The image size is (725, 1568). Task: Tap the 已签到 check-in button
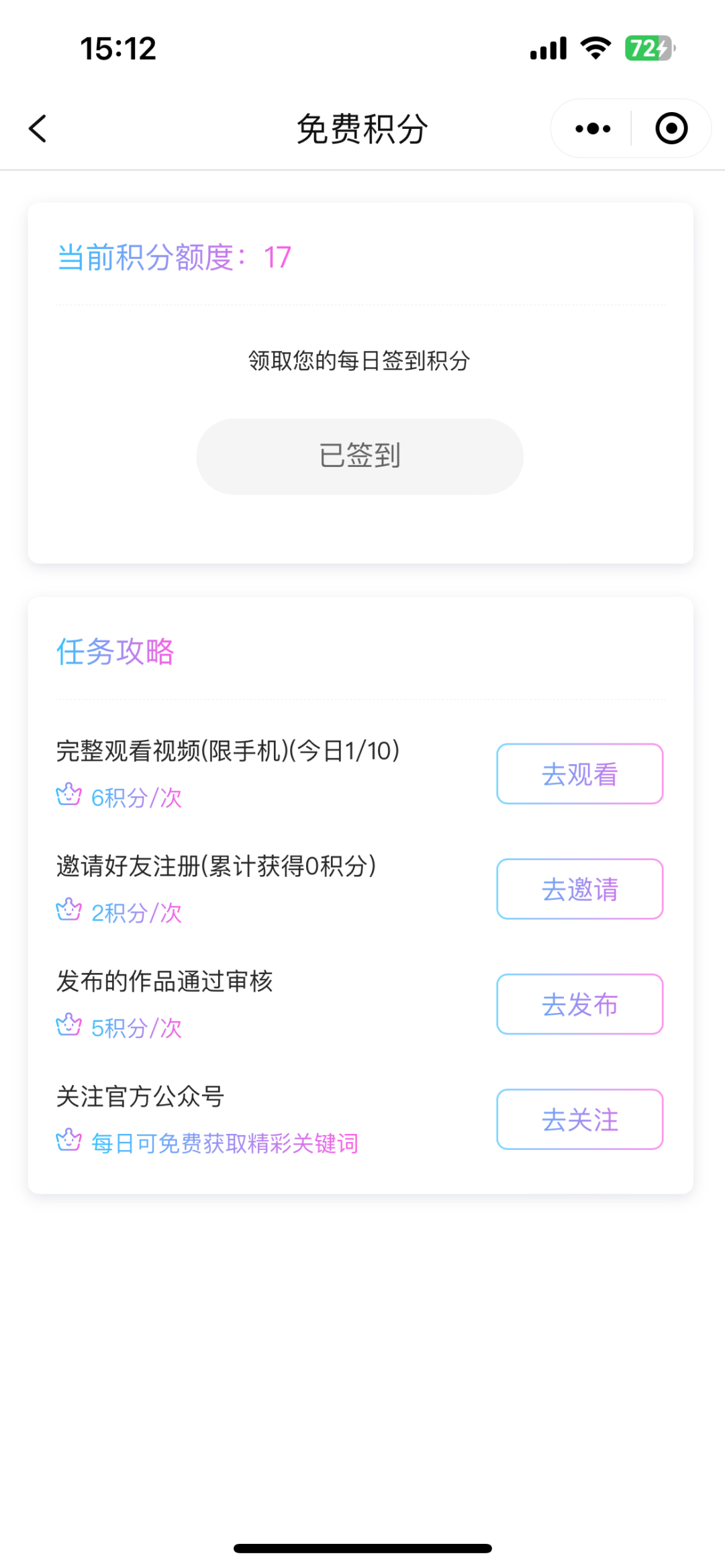click(360, 456)
